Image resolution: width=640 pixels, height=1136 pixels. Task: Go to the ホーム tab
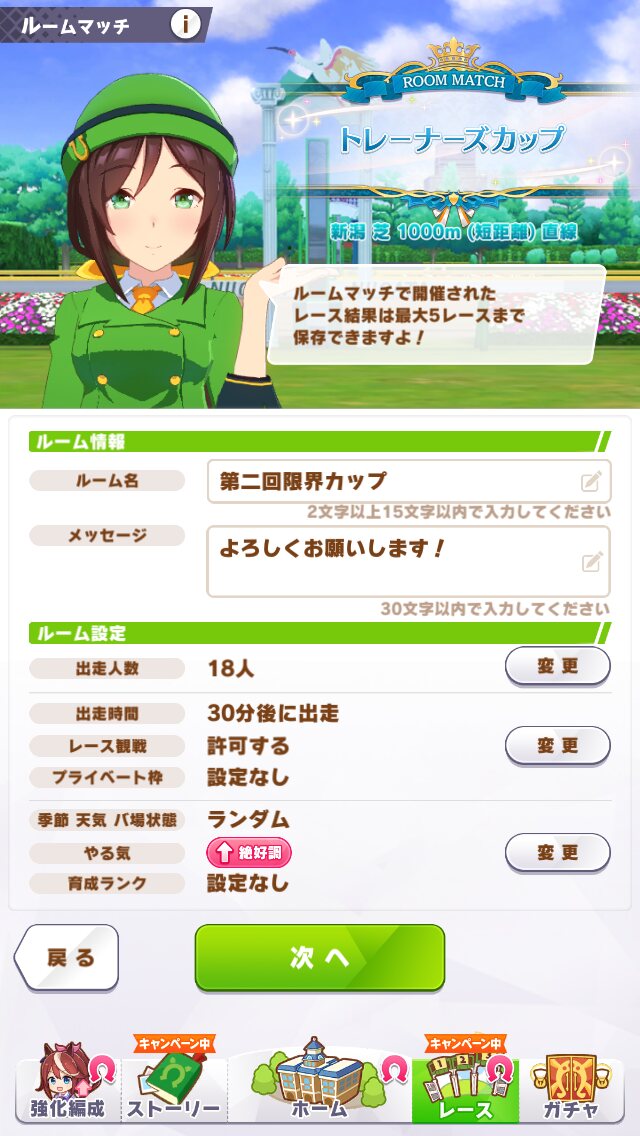(x=320, y=1081)
